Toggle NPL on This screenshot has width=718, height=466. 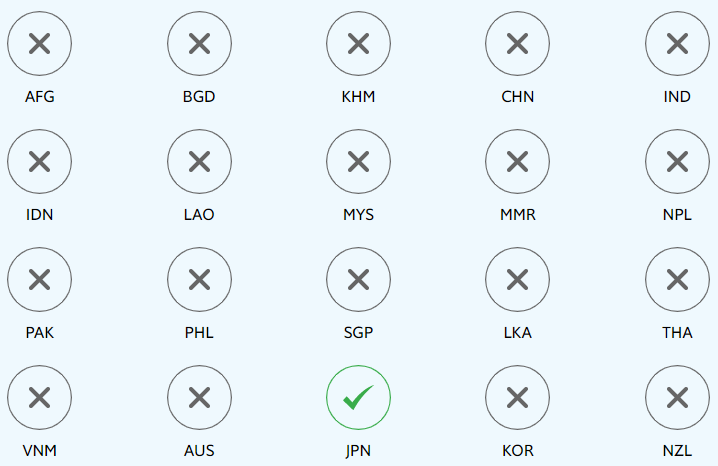point(677,161)
